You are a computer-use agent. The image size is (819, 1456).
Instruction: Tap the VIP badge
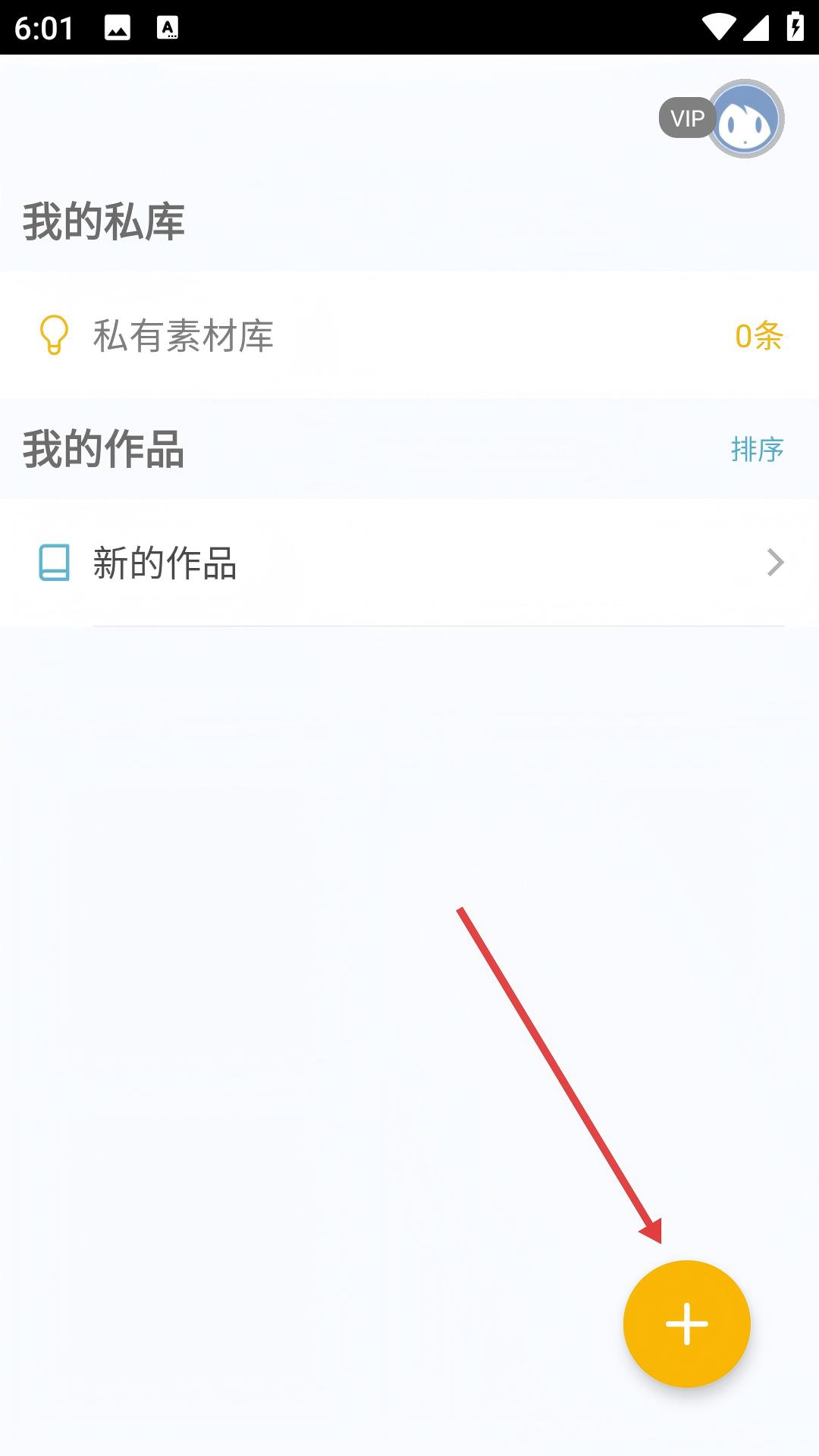pos(687,118)
